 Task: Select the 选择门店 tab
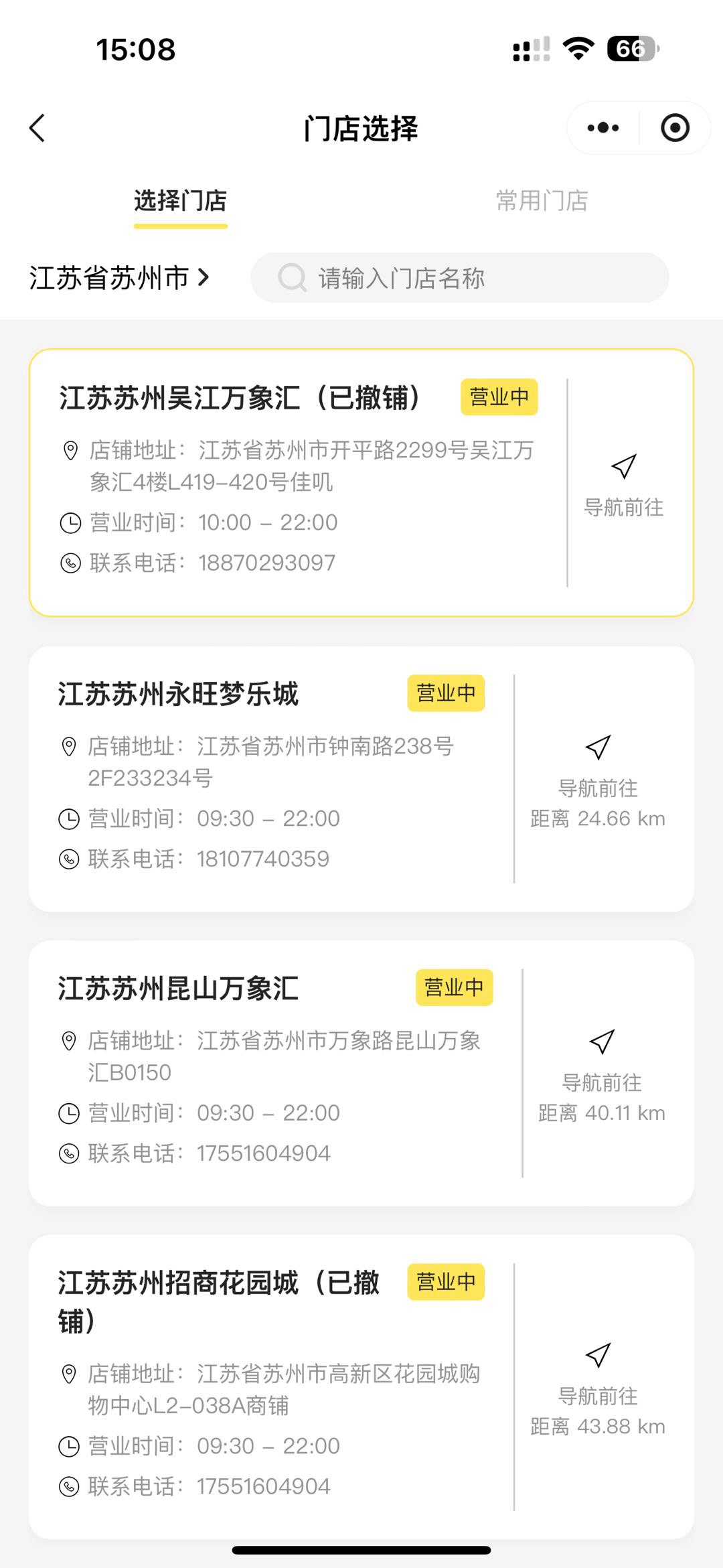(180, 200)
